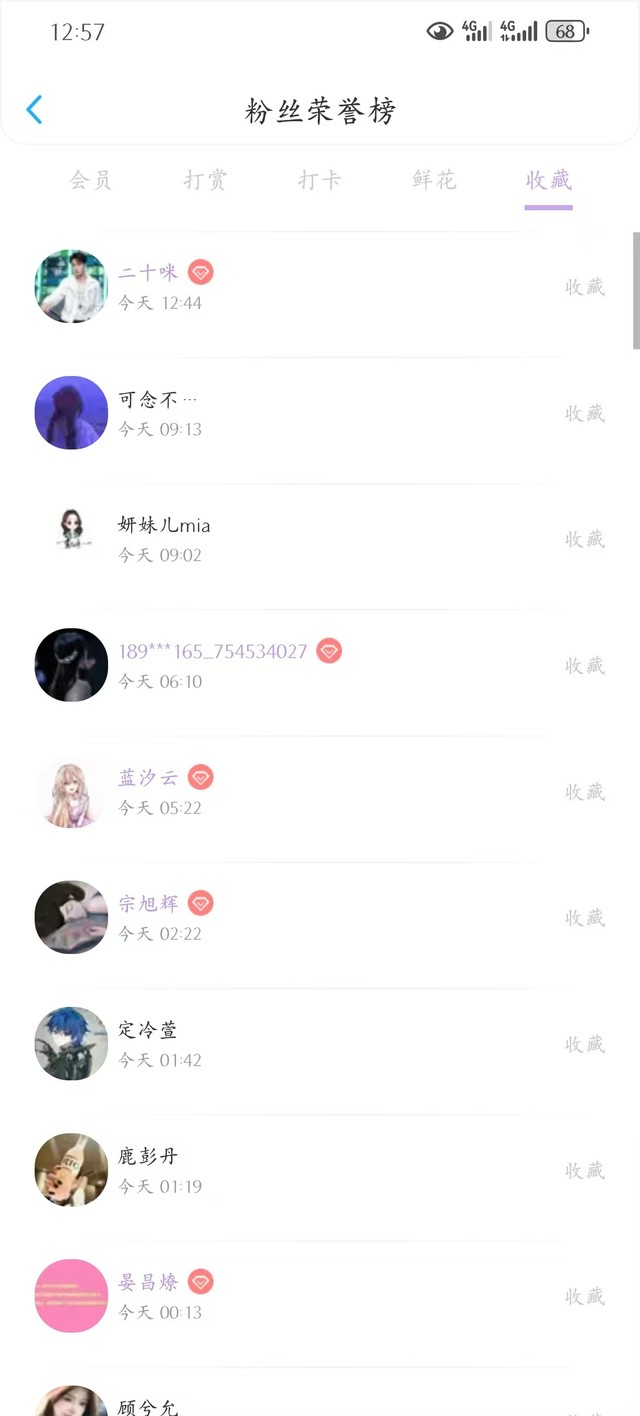The height and width of the screenshot is (1416, 640).
Task: Switch to the 会员 tab
Action: [x=91, y=180]
